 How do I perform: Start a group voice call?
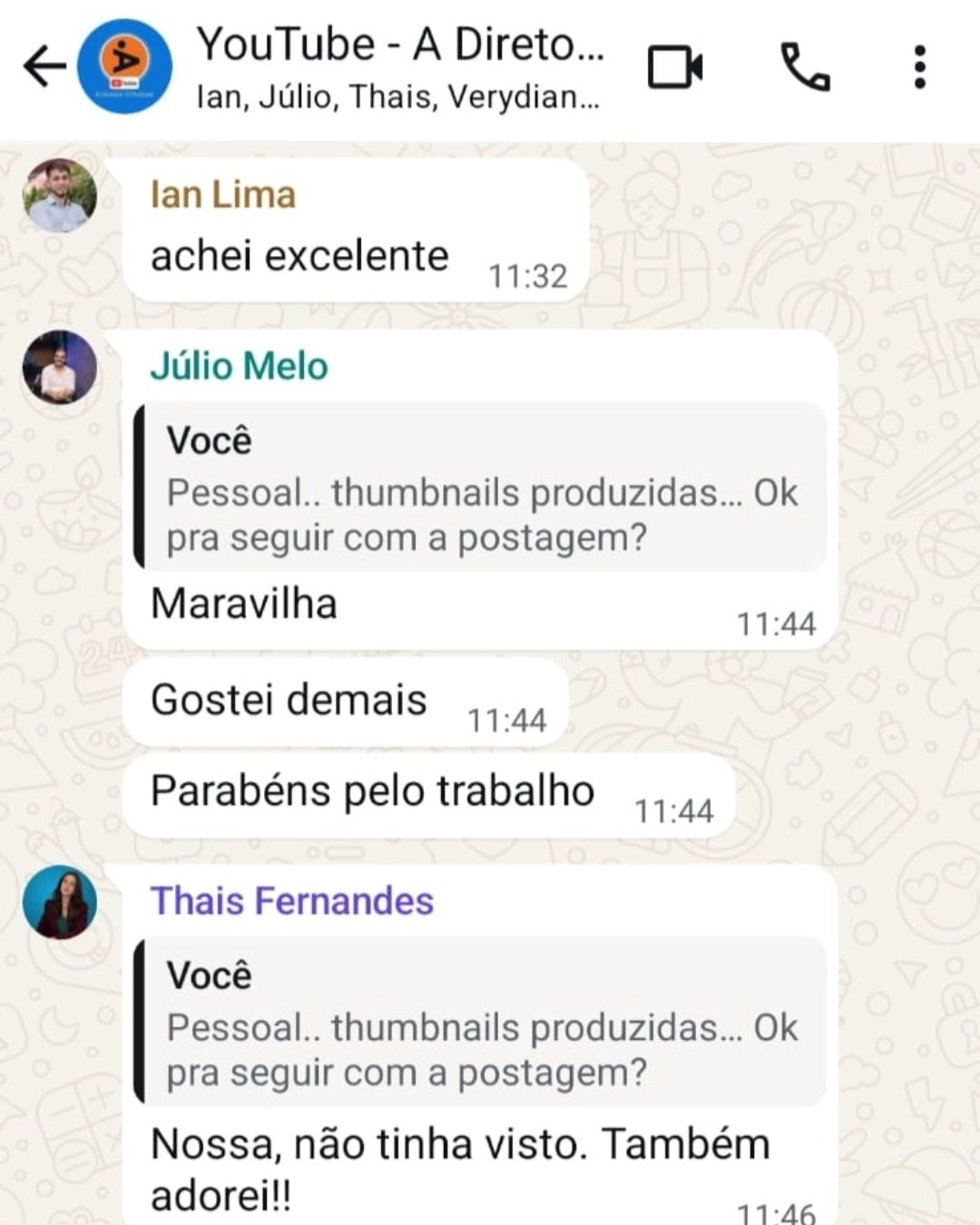805,67
